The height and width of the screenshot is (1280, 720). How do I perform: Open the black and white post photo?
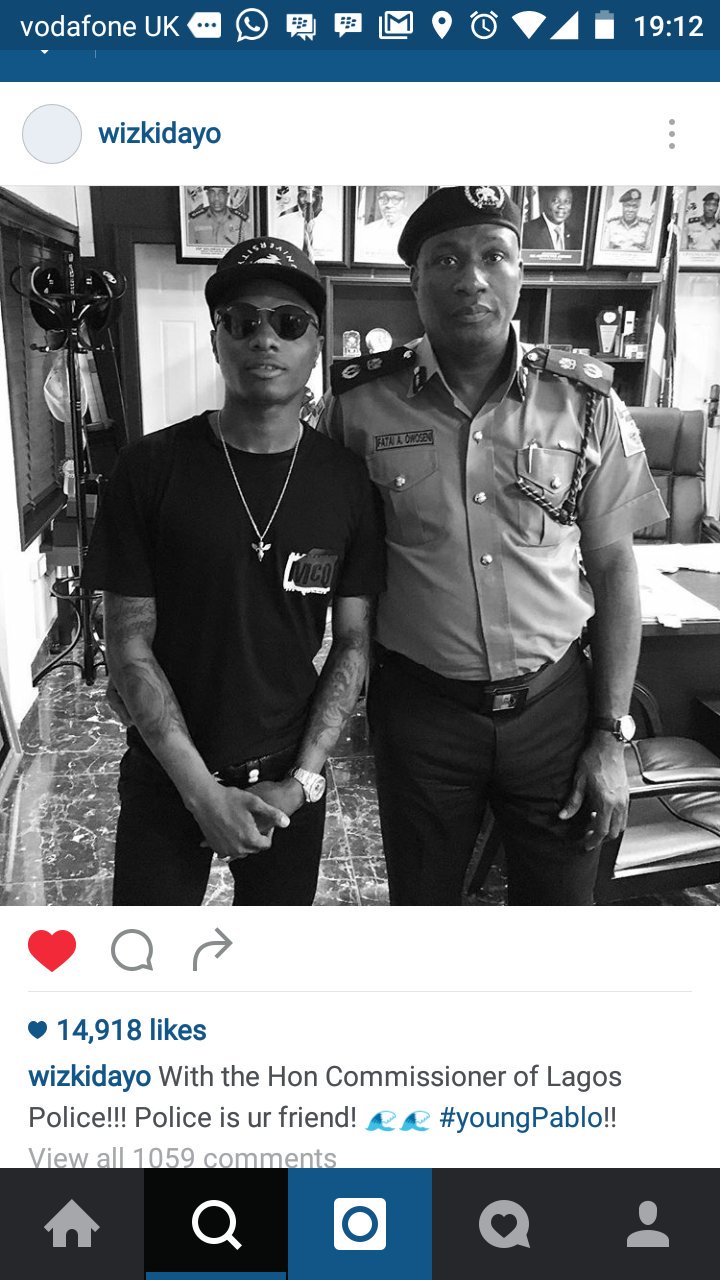(x=360, y=545)
